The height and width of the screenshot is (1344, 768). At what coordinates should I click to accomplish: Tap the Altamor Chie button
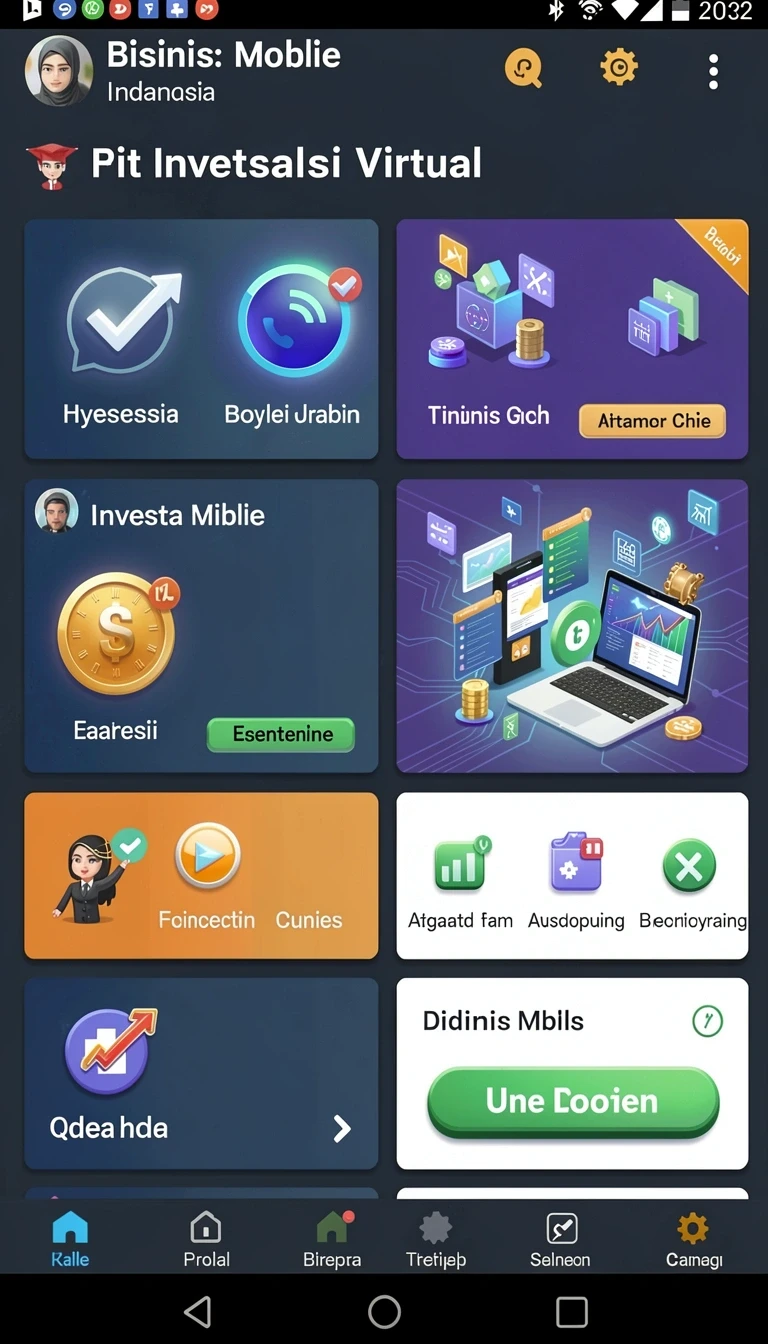[653, 421]
